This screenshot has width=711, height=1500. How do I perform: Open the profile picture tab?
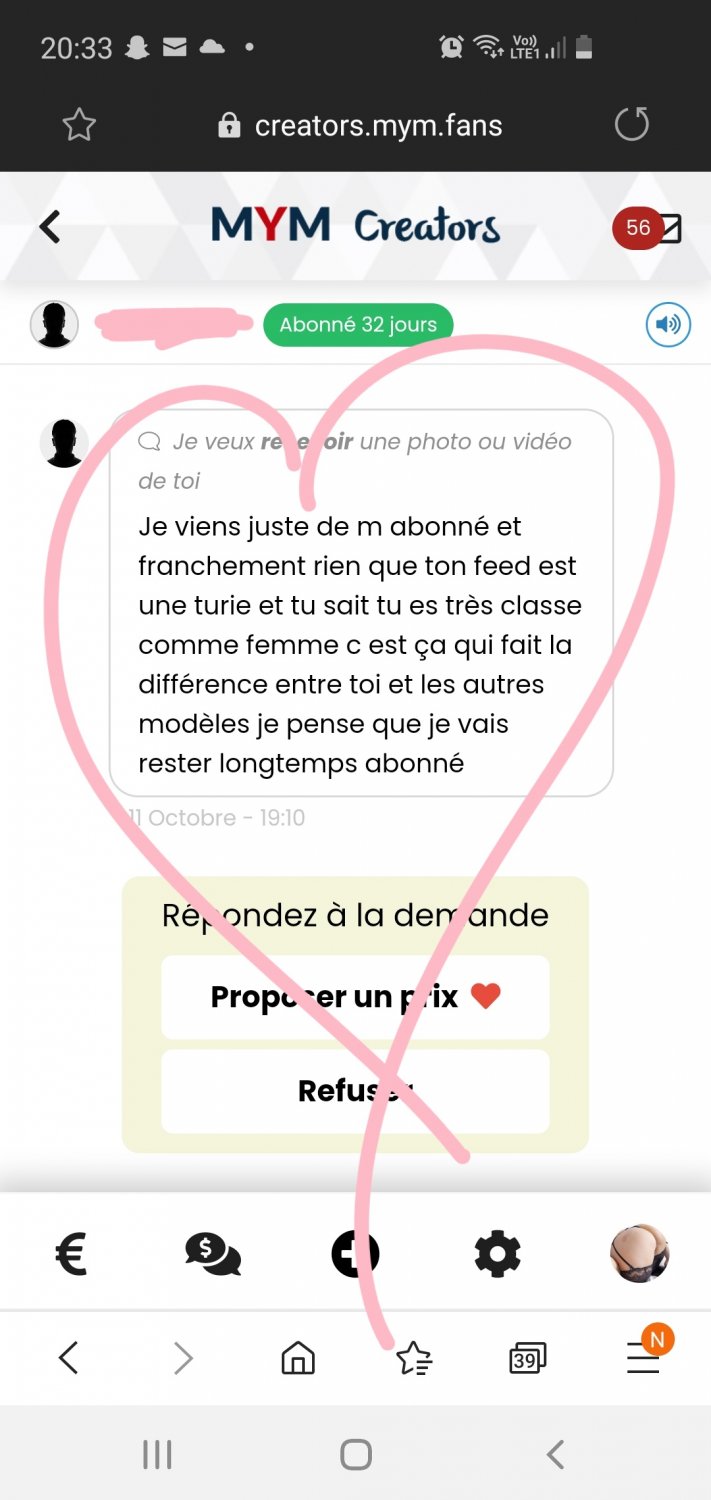click(x=639, y=1253)
